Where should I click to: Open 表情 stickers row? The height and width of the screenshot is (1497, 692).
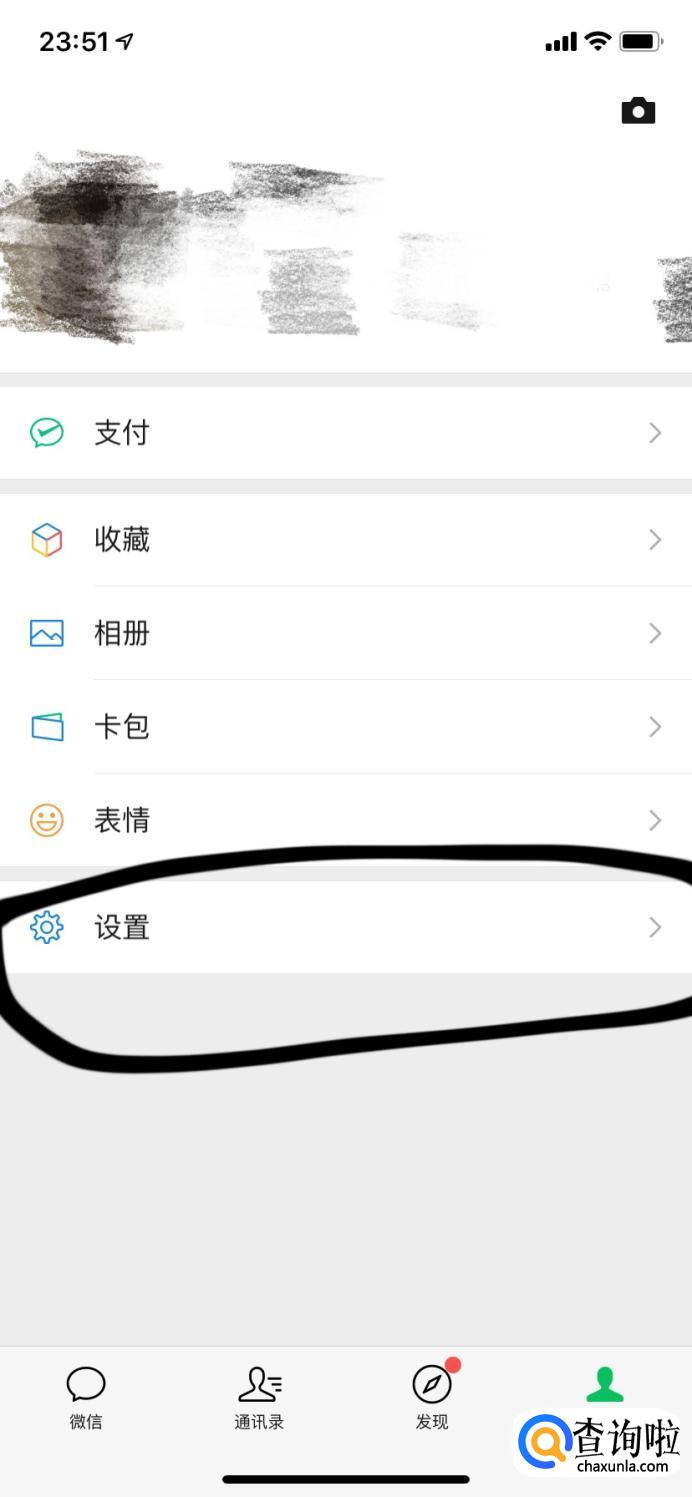coord(346,821)
